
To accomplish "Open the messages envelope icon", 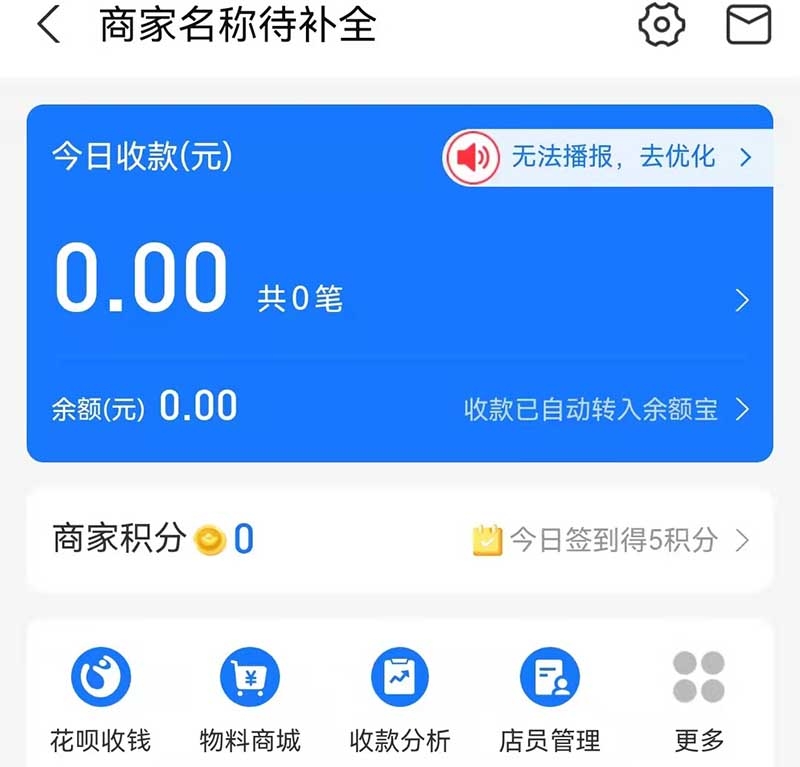I will click(748, 25).
